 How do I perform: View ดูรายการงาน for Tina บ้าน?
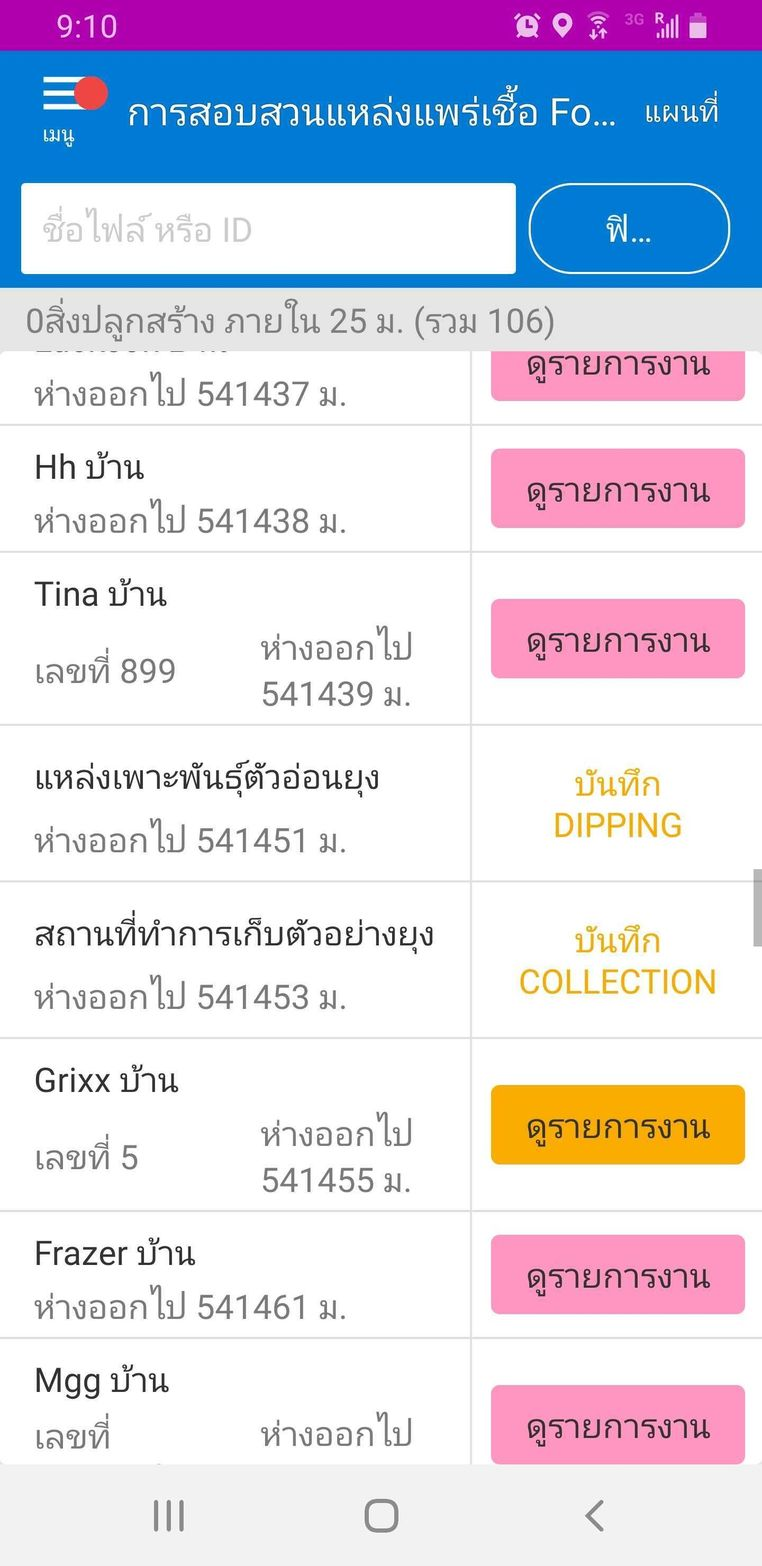pos(617,639)
